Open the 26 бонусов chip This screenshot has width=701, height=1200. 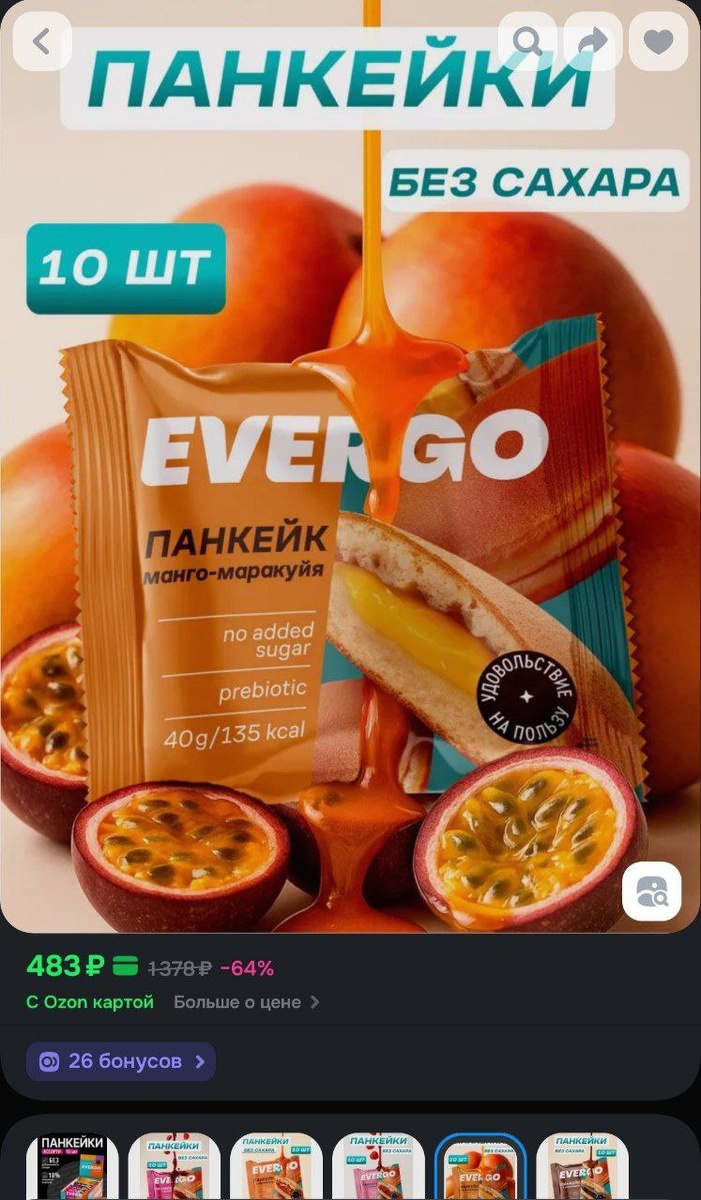tap(121, 1061)
